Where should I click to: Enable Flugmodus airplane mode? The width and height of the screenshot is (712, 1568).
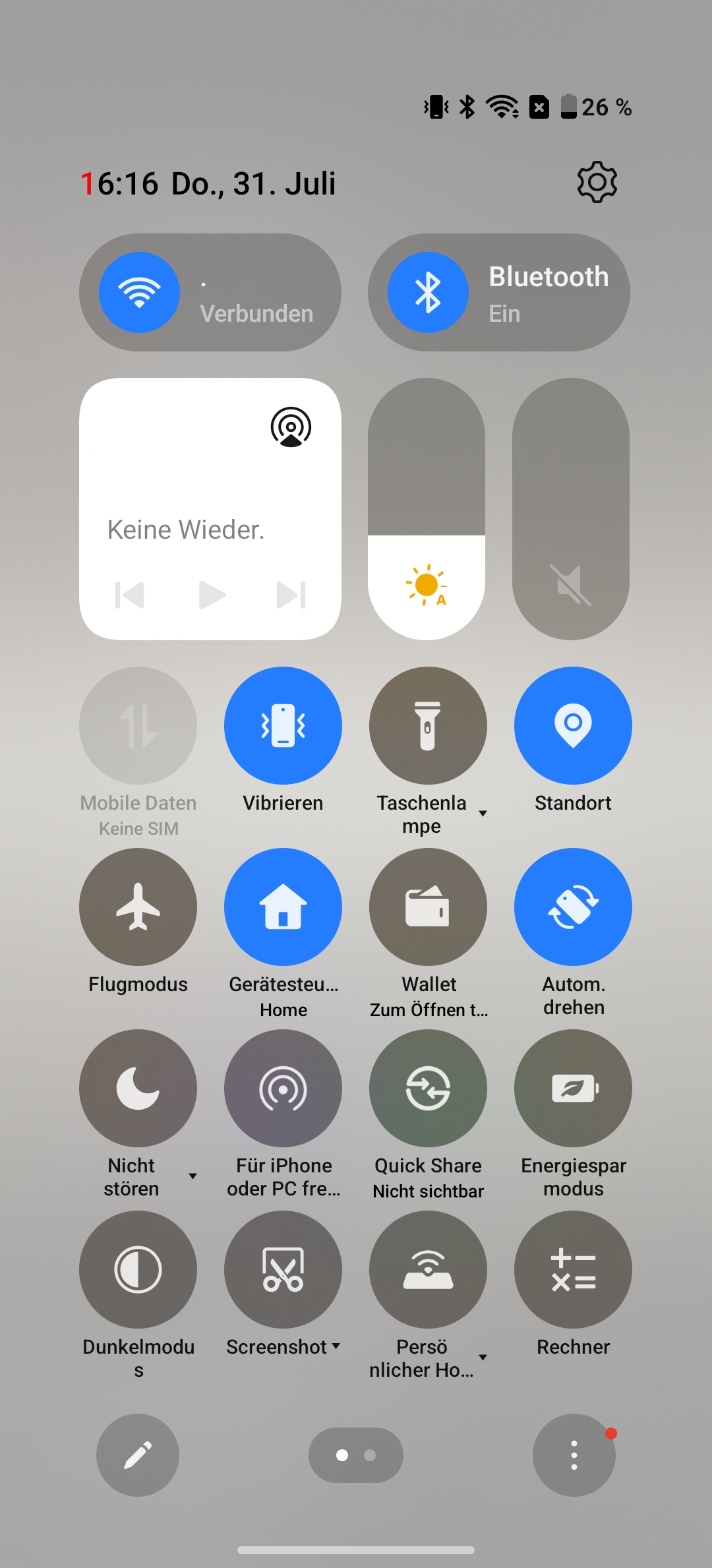coord(138,907)
